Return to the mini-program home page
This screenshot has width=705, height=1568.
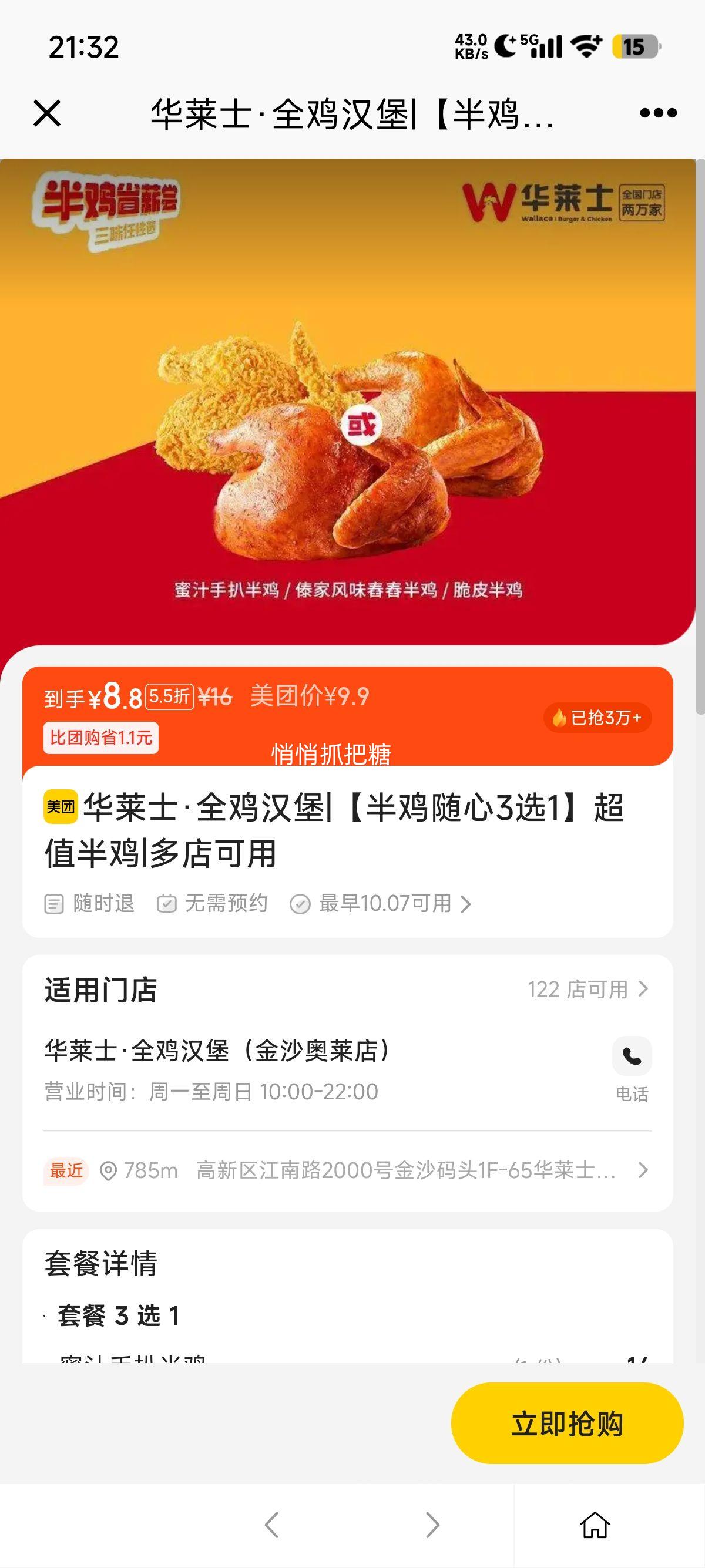(x=594, y=1525)
